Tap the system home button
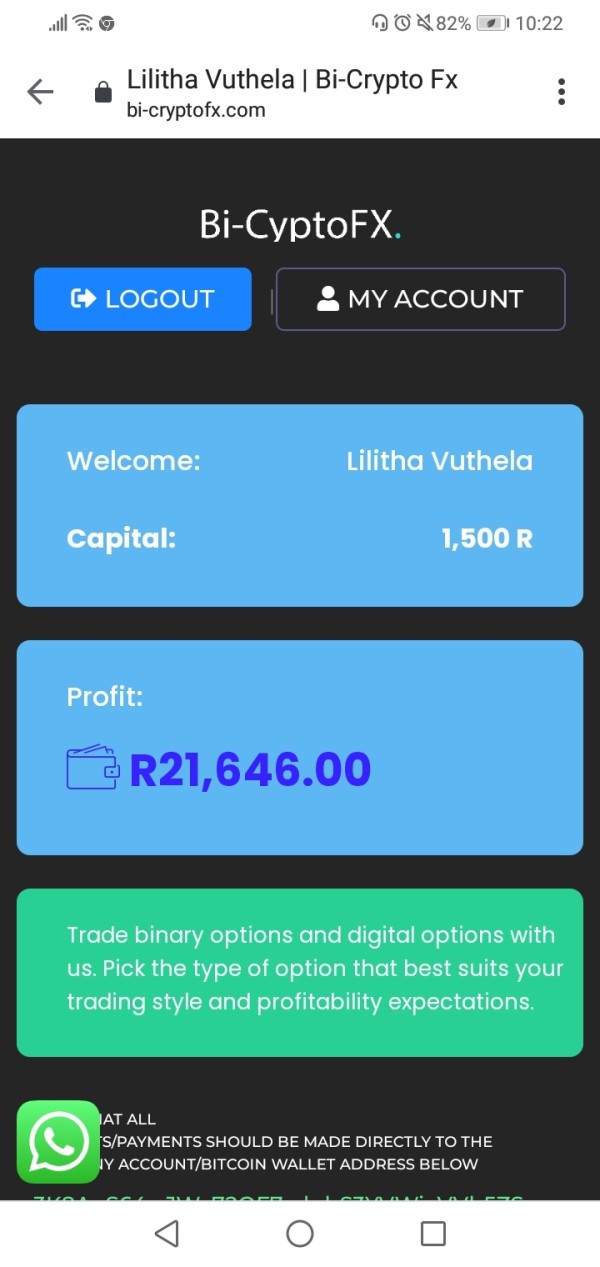 [300, 1233]
